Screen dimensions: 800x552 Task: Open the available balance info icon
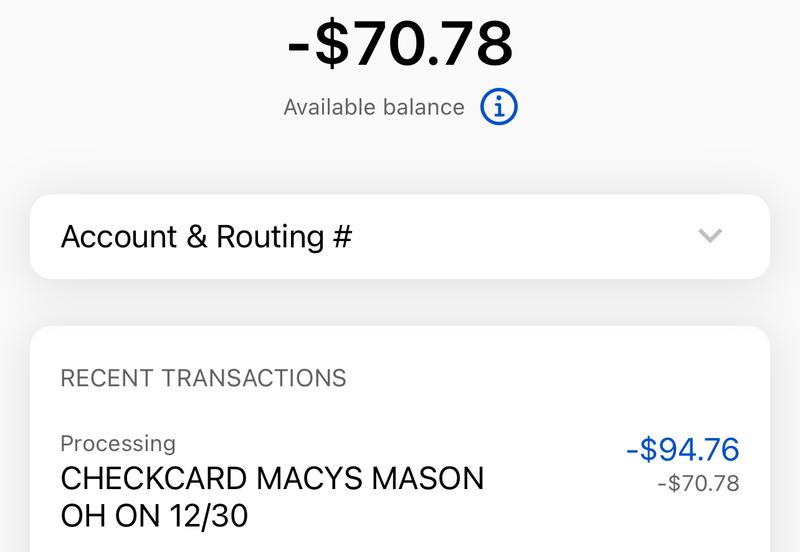click(499, 107)
